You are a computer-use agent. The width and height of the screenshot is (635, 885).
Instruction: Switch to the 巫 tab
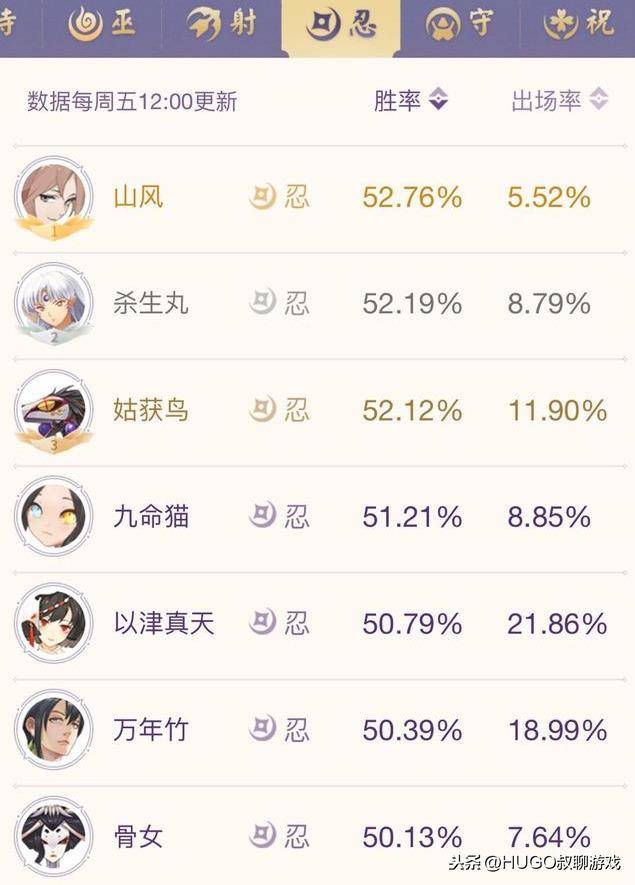point(102,25)
